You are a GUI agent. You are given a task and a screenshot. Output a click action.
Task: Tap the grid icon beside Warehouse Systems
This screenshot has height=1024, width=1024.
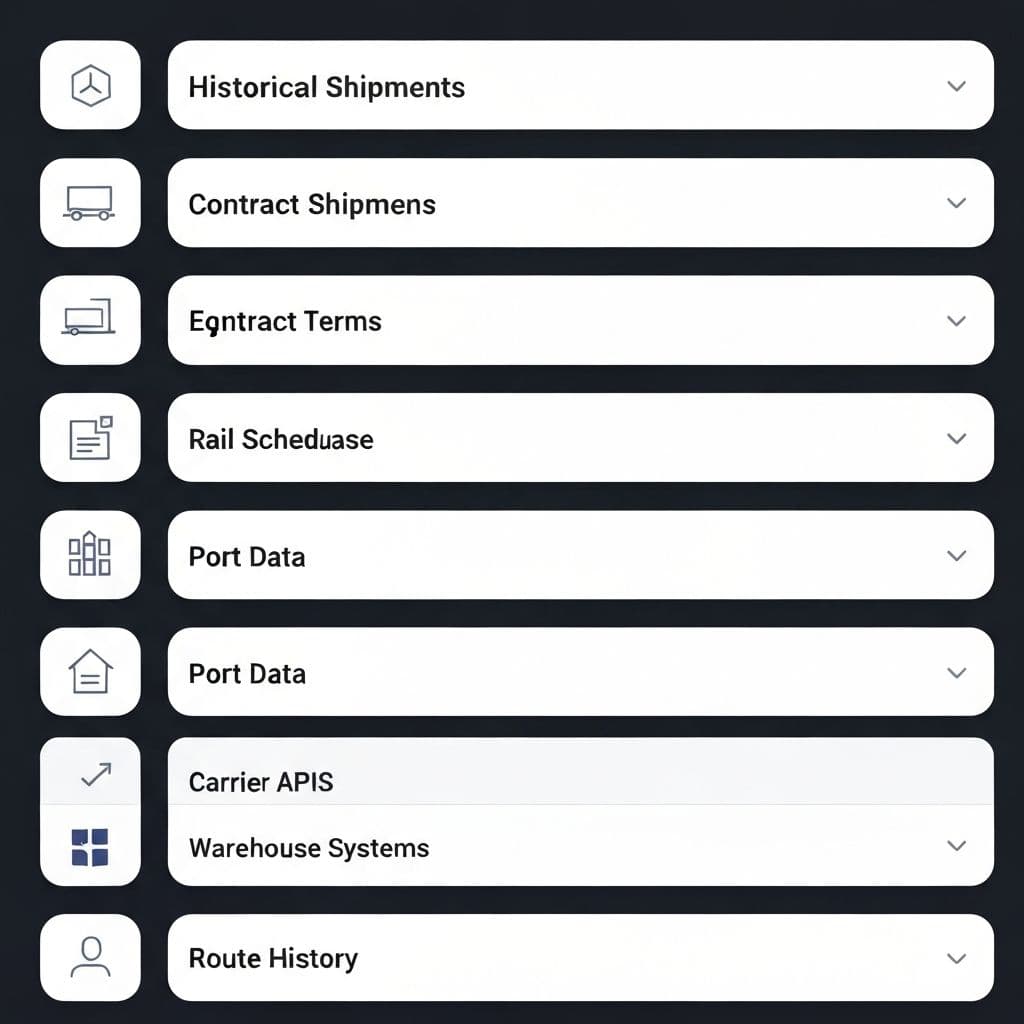coord(90,847)
